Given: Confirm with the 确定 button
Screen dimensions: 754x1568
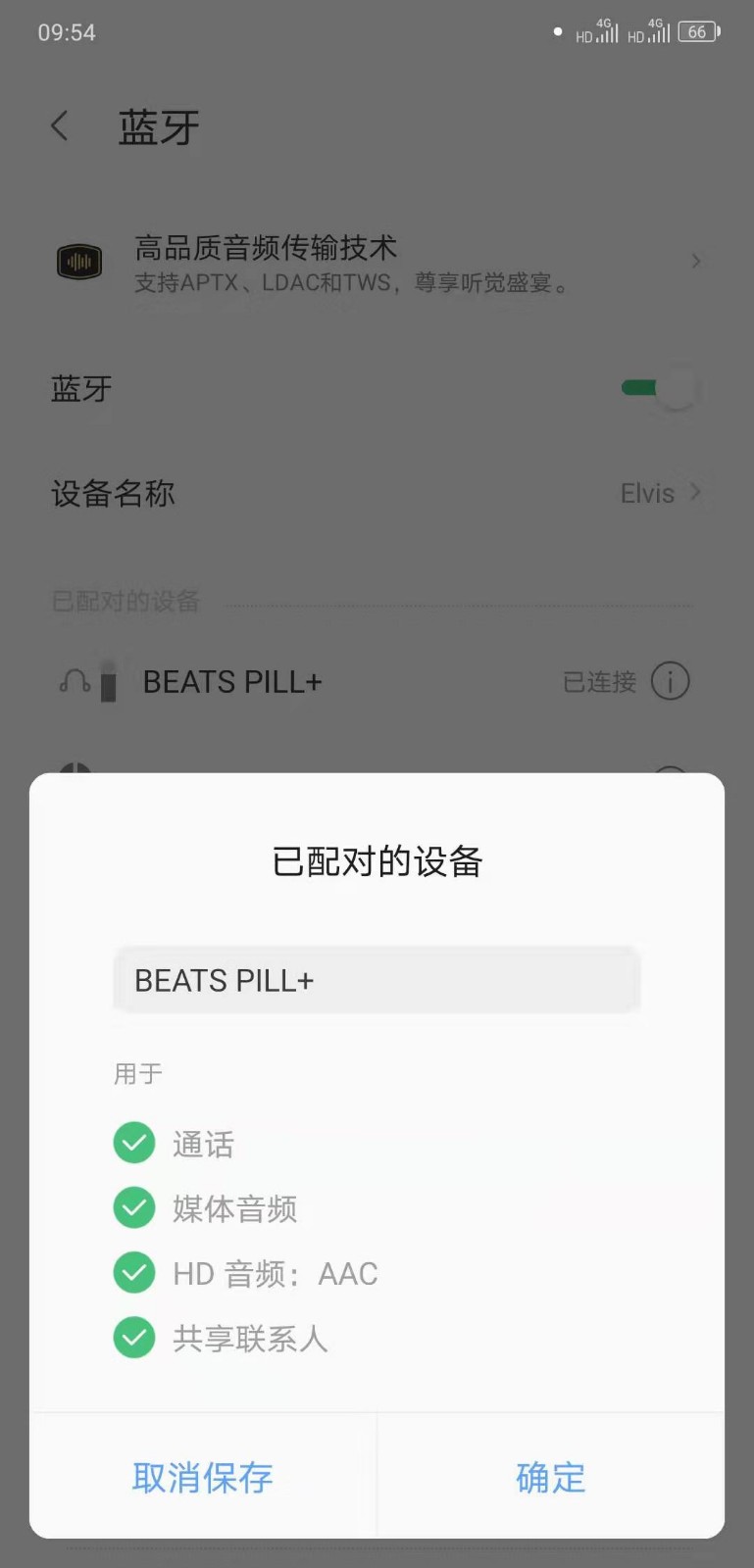Looking at the screenshot, I should (550, 1477).
